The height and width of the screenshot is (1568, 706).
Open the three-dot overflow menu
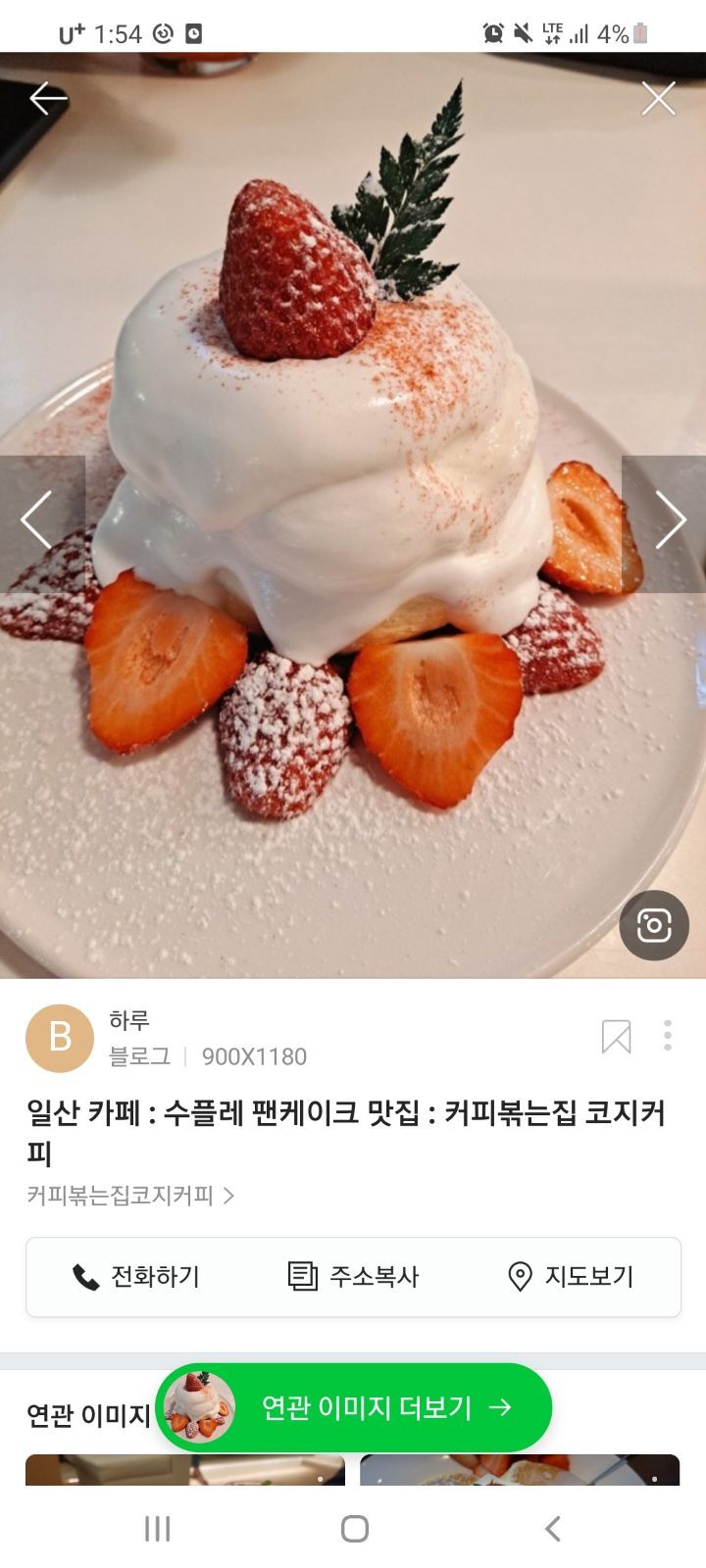point(668,1036)
